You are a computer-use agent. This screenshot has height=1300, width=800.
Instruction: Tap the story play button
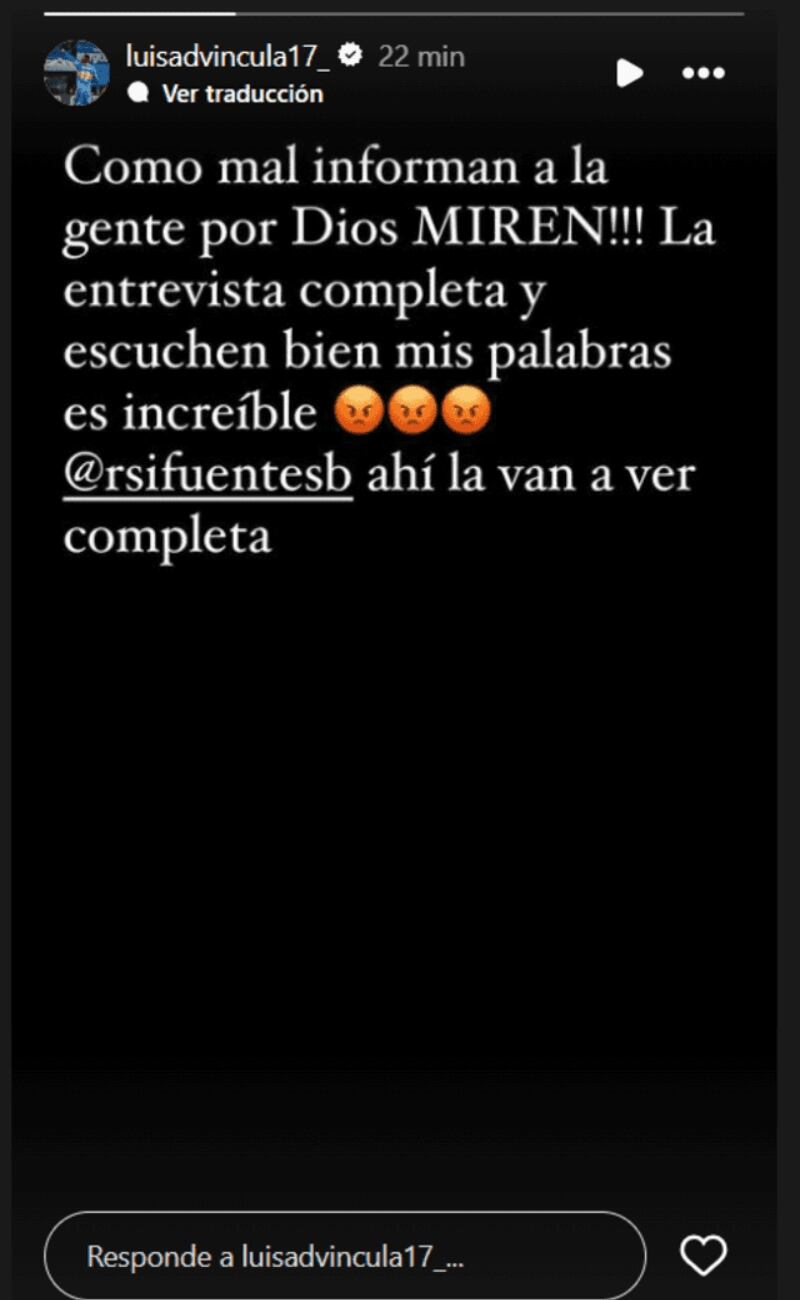pos(629,72)
